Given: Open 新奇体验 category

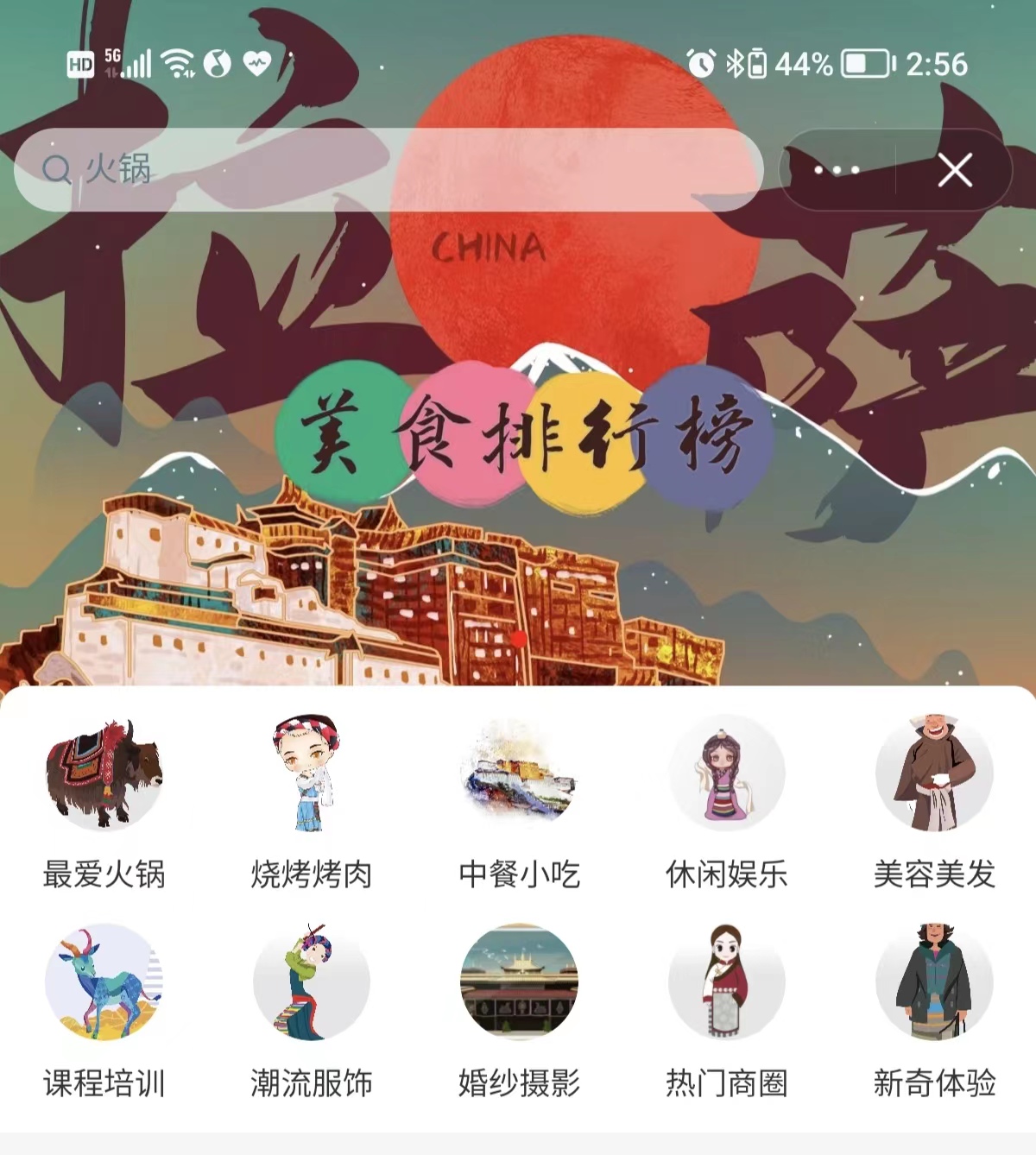Looking at the screenshot, I should point(934,1012).
